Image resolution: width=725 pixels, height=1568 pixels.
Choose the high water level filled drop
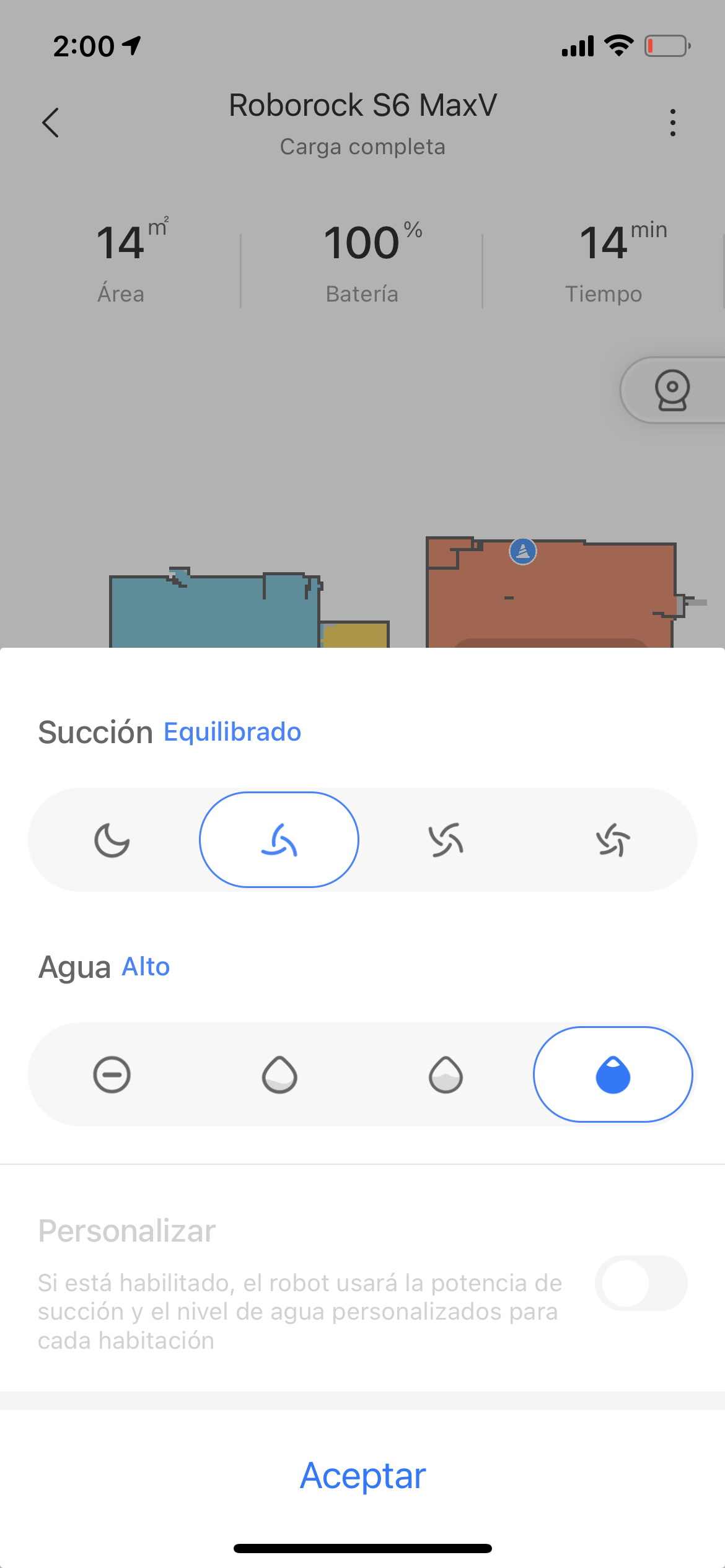pyautogui.click(x=613, y=1074)
